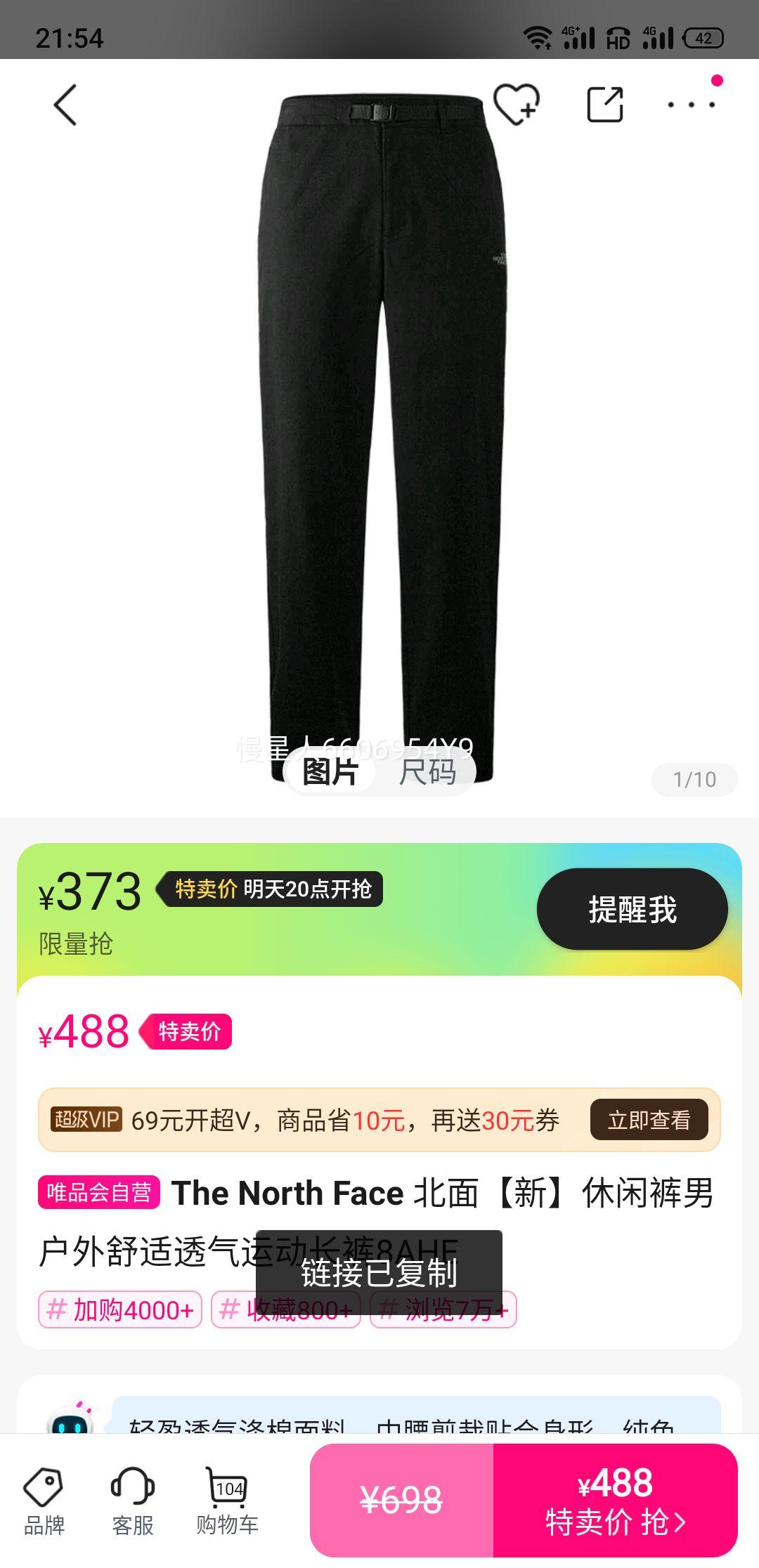This screenshot has width=759, height=1568.
Task: Open the three-dot overflow menu
Action: click(692, 105)
